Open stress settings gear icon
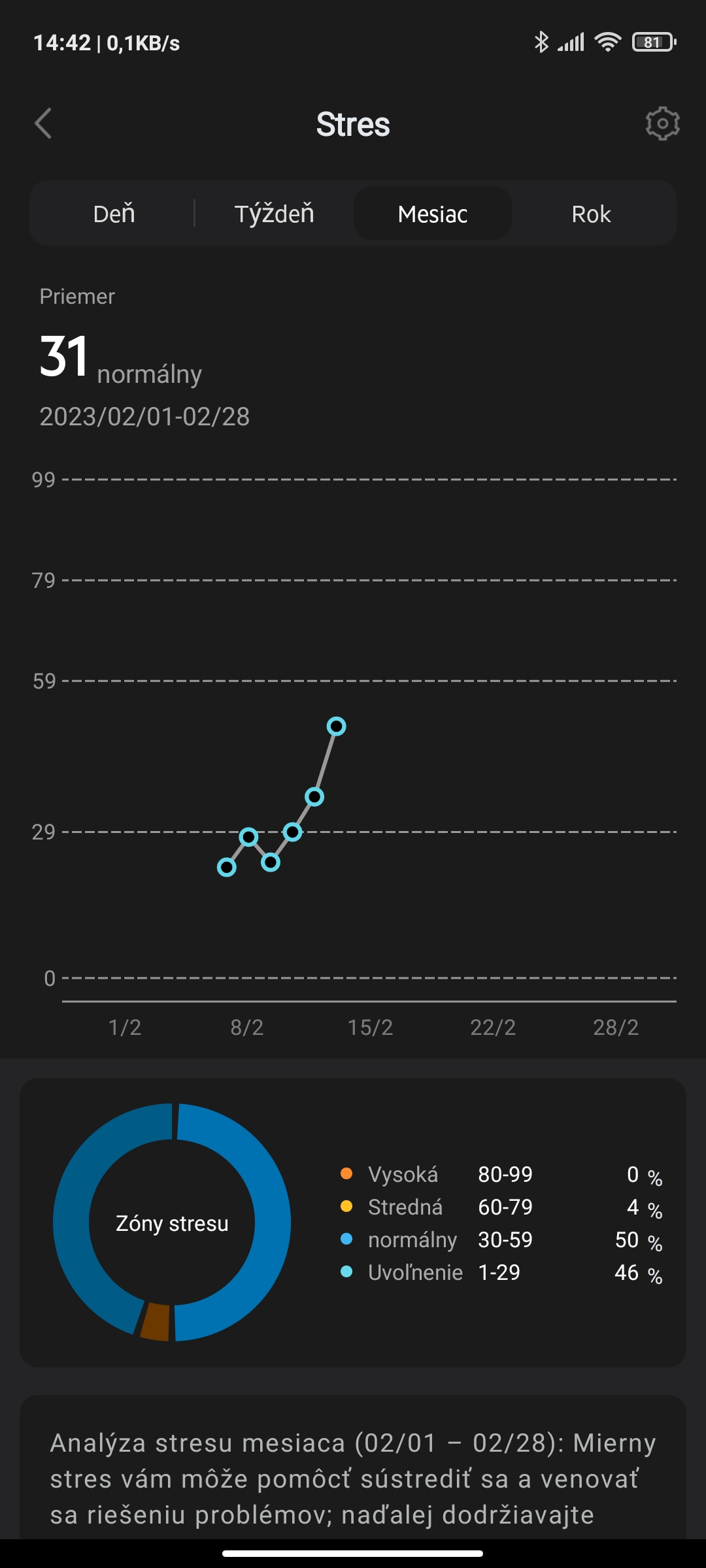Viewport: 706px width, 1568px height. [662, 123]
